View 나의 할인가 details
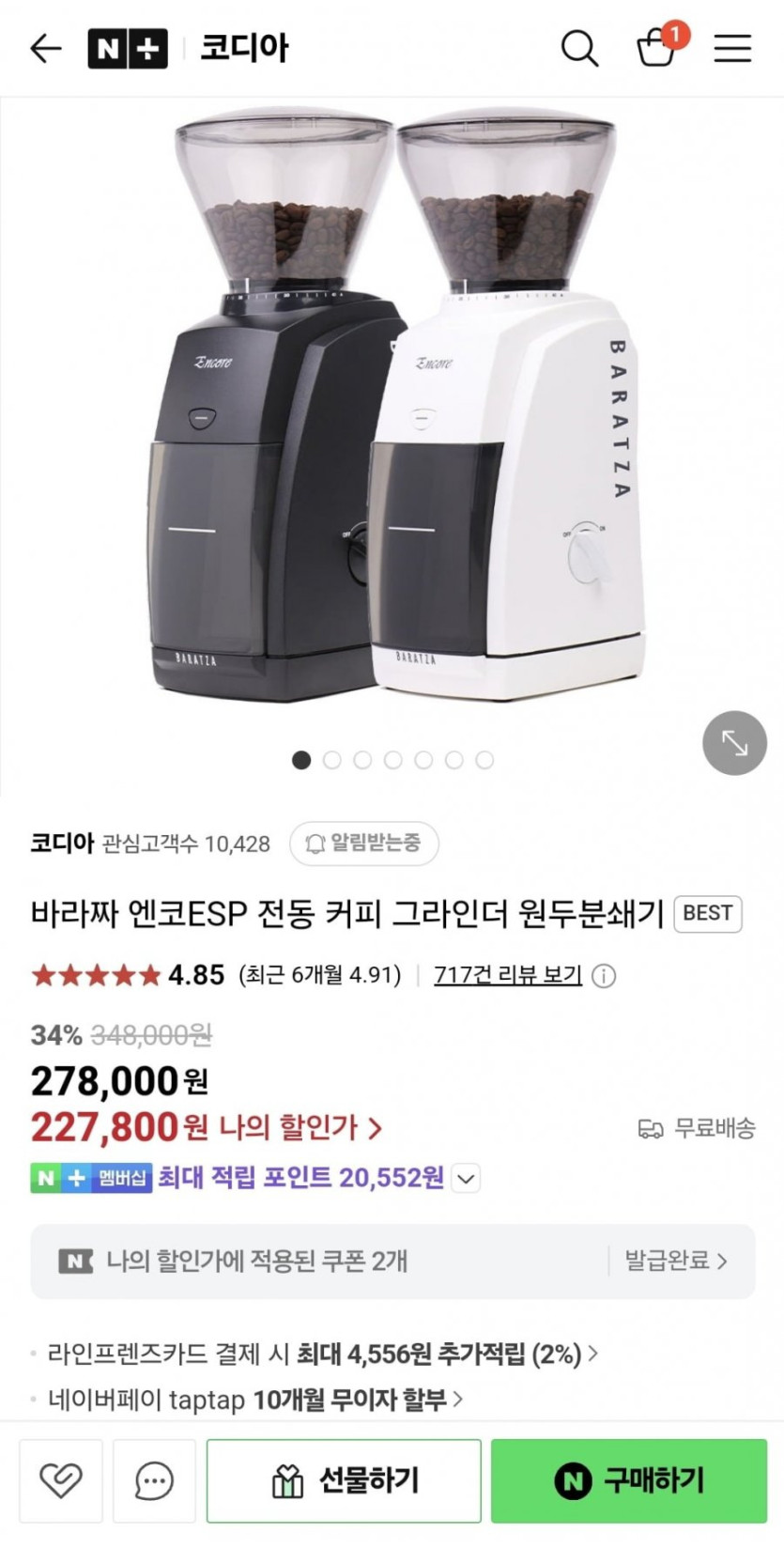The image size is (784, 1548). click(x=300, y=1127)
